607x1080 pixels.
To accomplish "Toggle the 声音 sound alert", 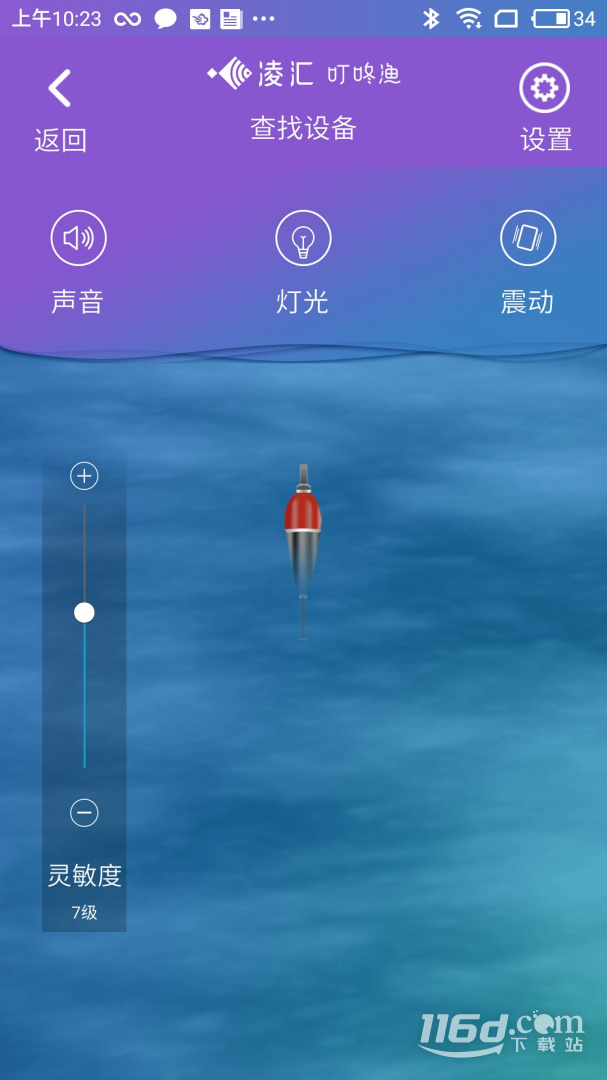I will [78, 239].
